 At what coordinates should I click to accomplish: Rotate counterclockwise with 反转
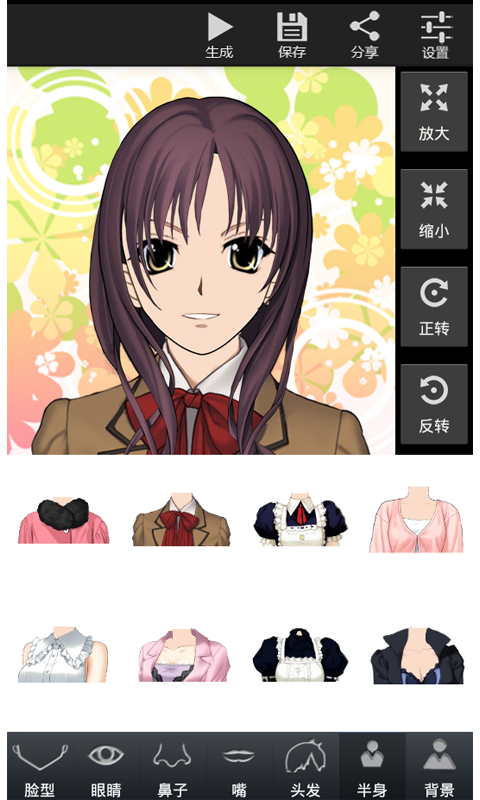[434, 404]
